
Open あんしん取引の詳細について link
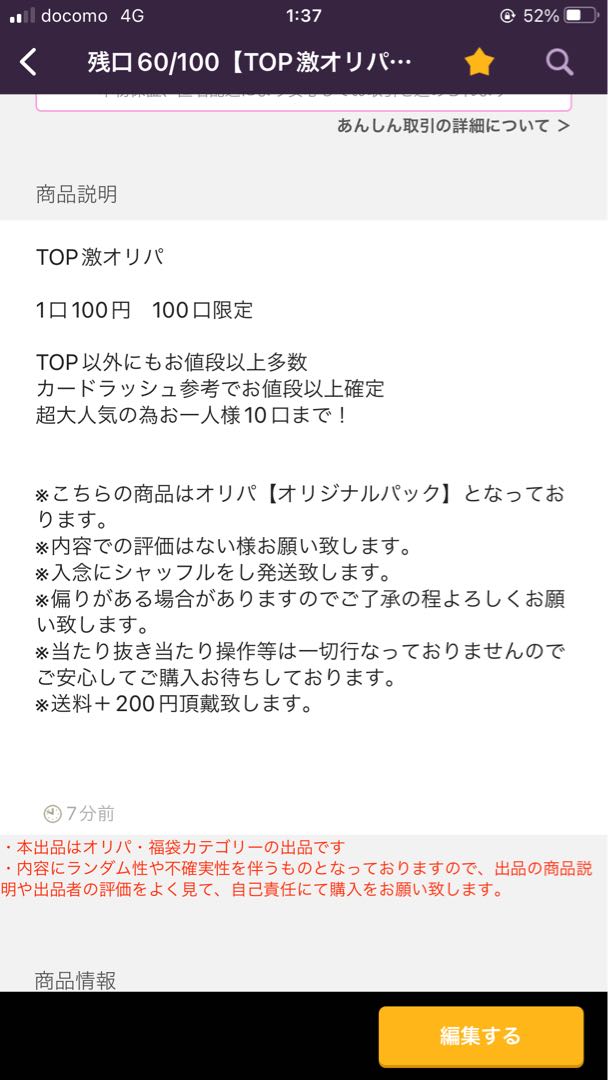click(453, 126)
